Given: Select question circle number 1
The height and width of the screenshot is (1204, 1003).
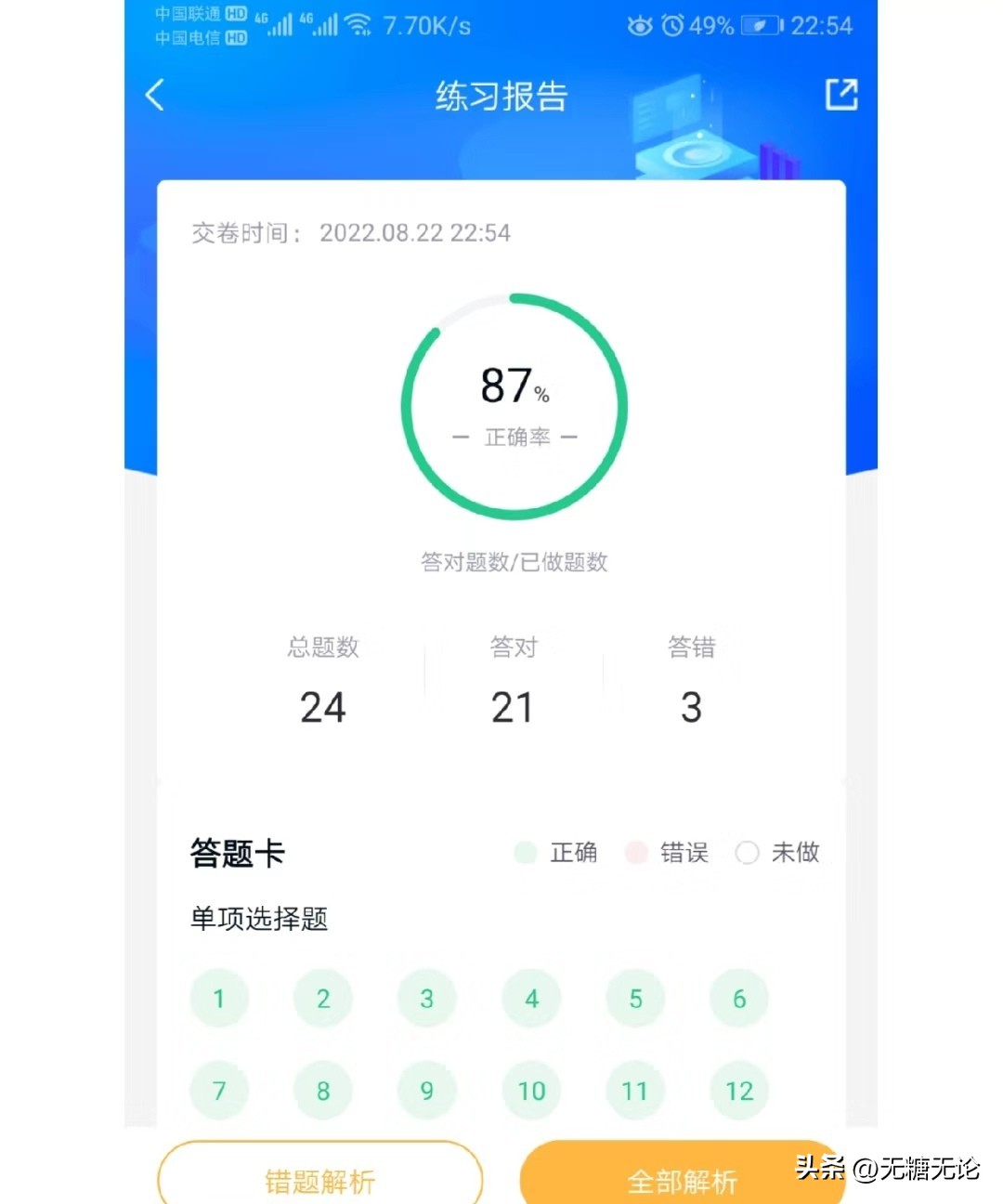Looking at the screenshot, I should 219,998.
